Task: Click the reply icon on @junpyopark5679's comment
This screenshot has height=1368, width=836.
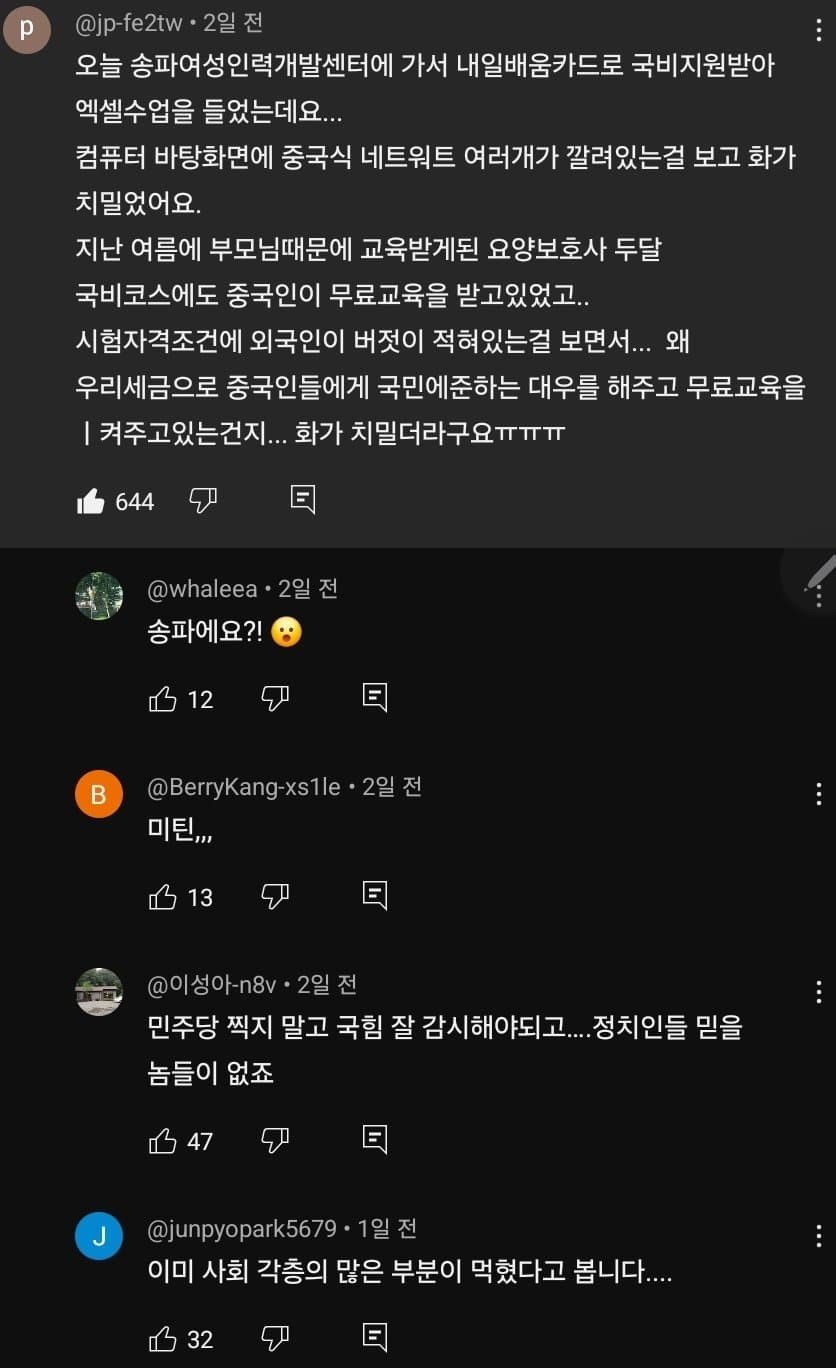Action: click(375, 1335)
